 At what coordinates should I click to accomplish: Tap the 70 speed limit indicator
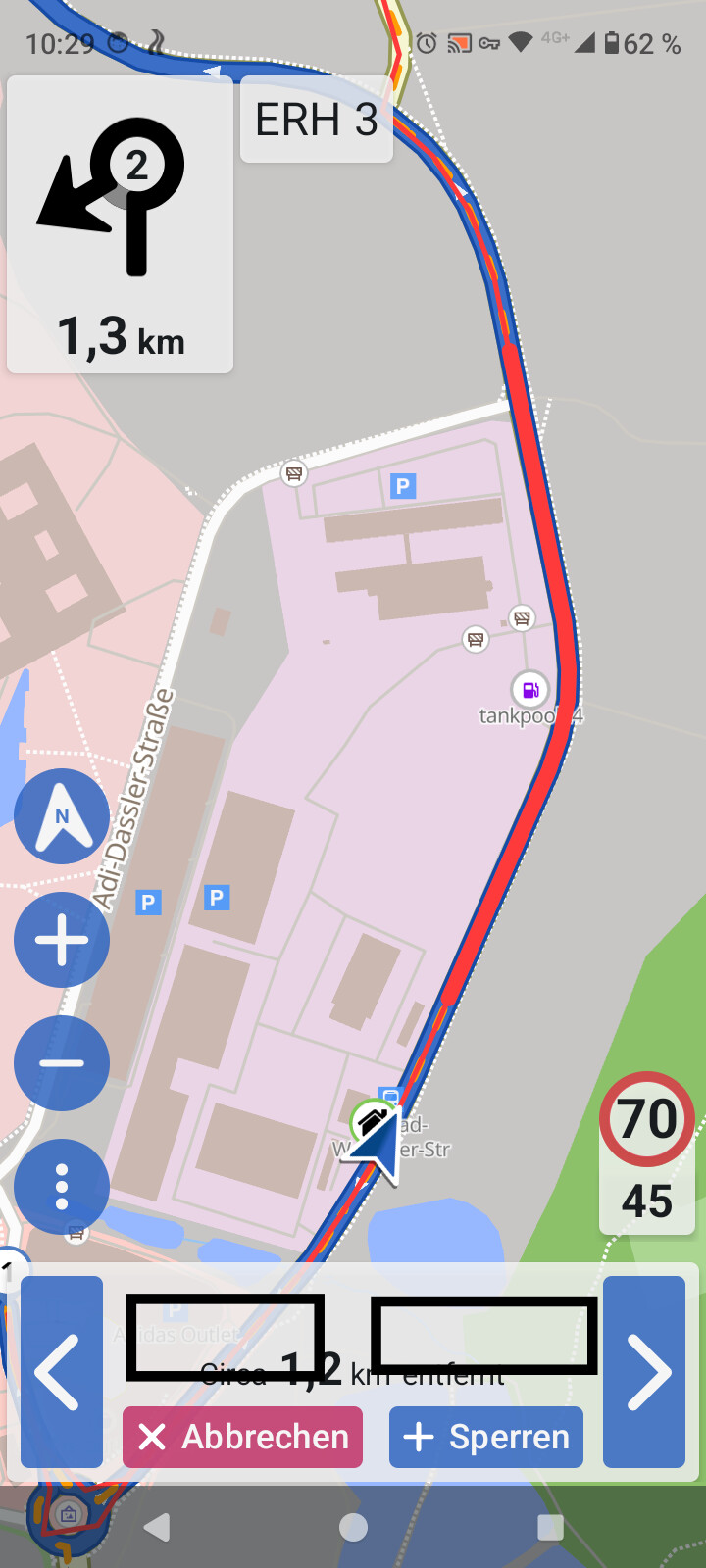pos(647,1119)
